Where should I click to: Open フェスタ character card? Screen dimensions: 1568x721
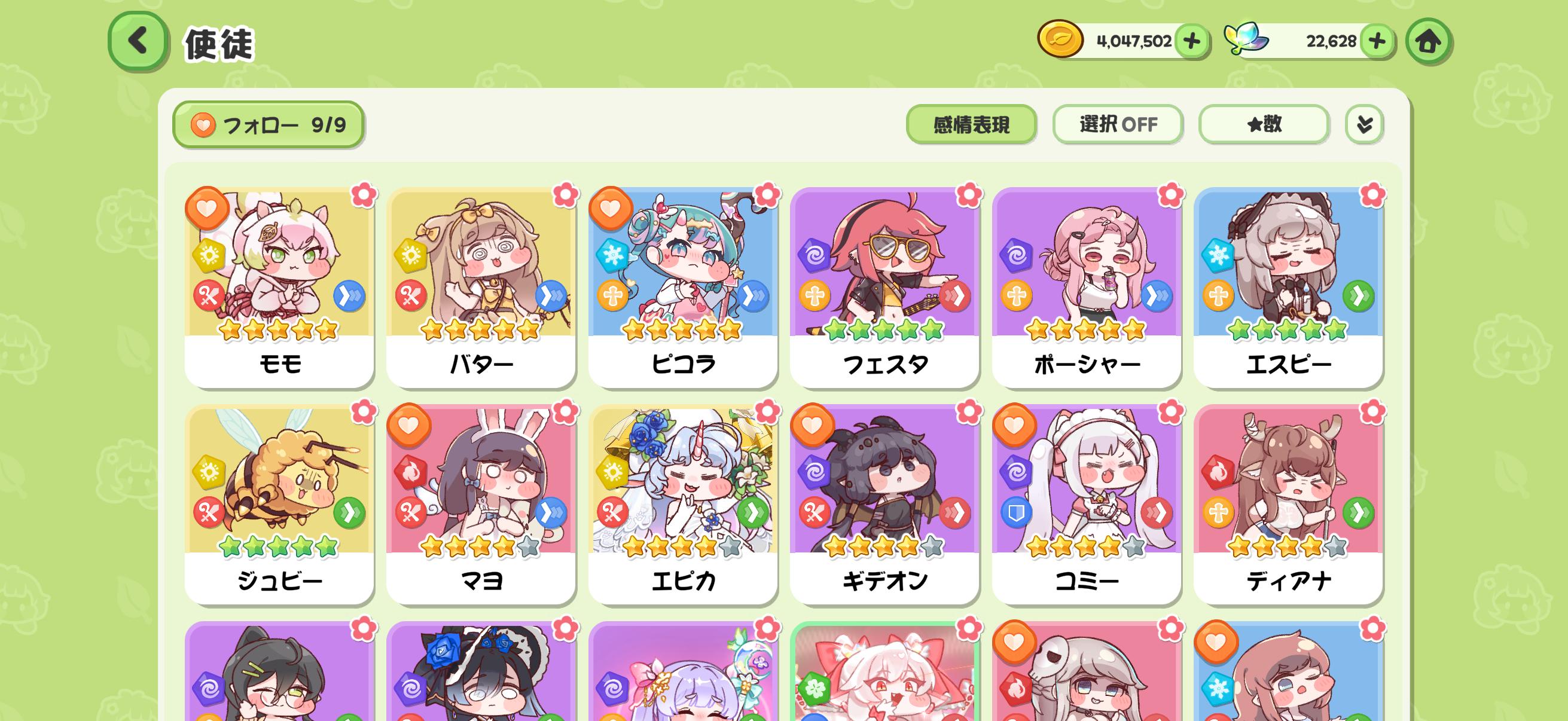click(x=884, y=287)
